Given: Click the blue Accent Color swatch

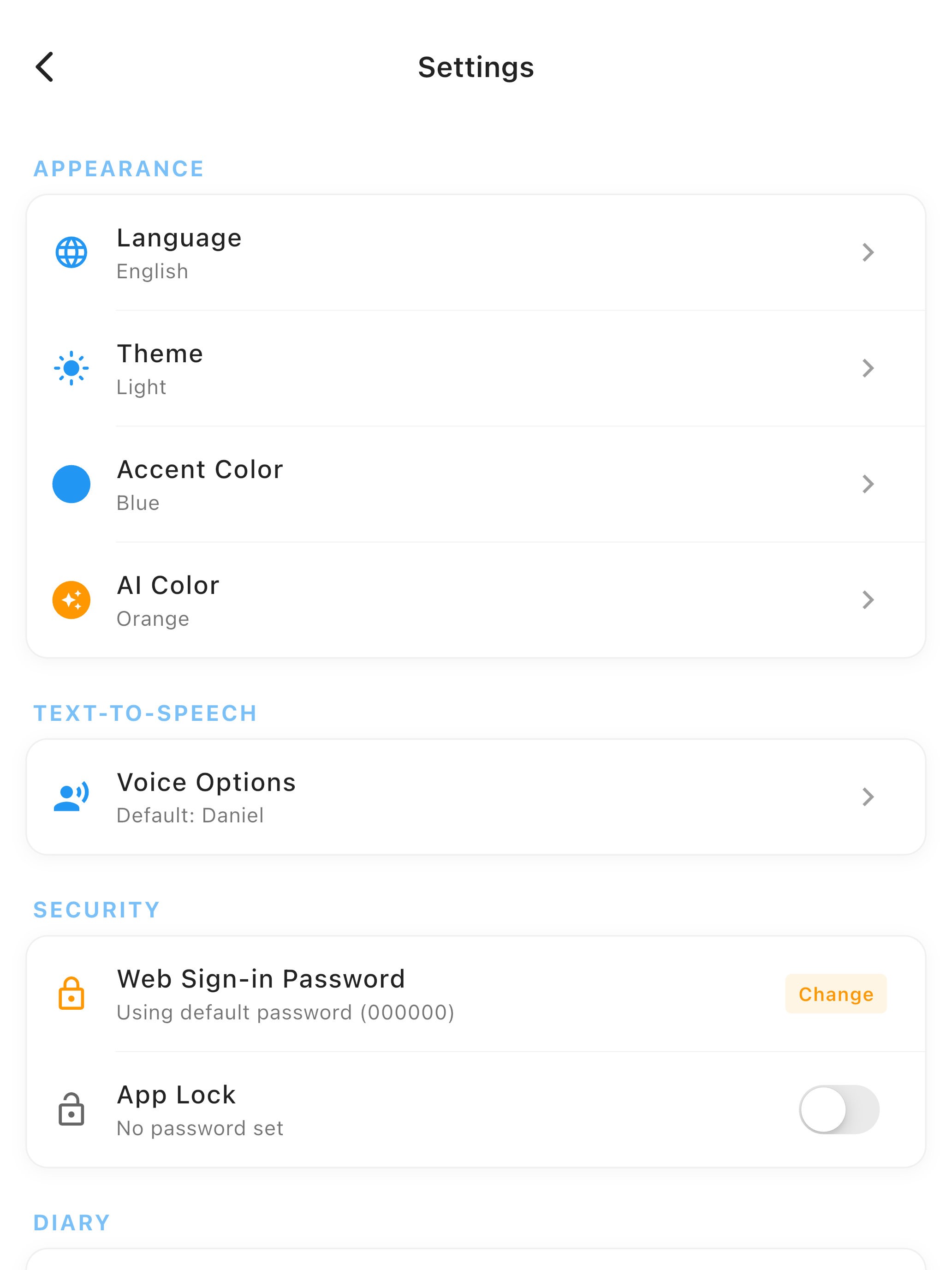Looking at the screenshot, I should pyautogui.click(x=71, y=484).
